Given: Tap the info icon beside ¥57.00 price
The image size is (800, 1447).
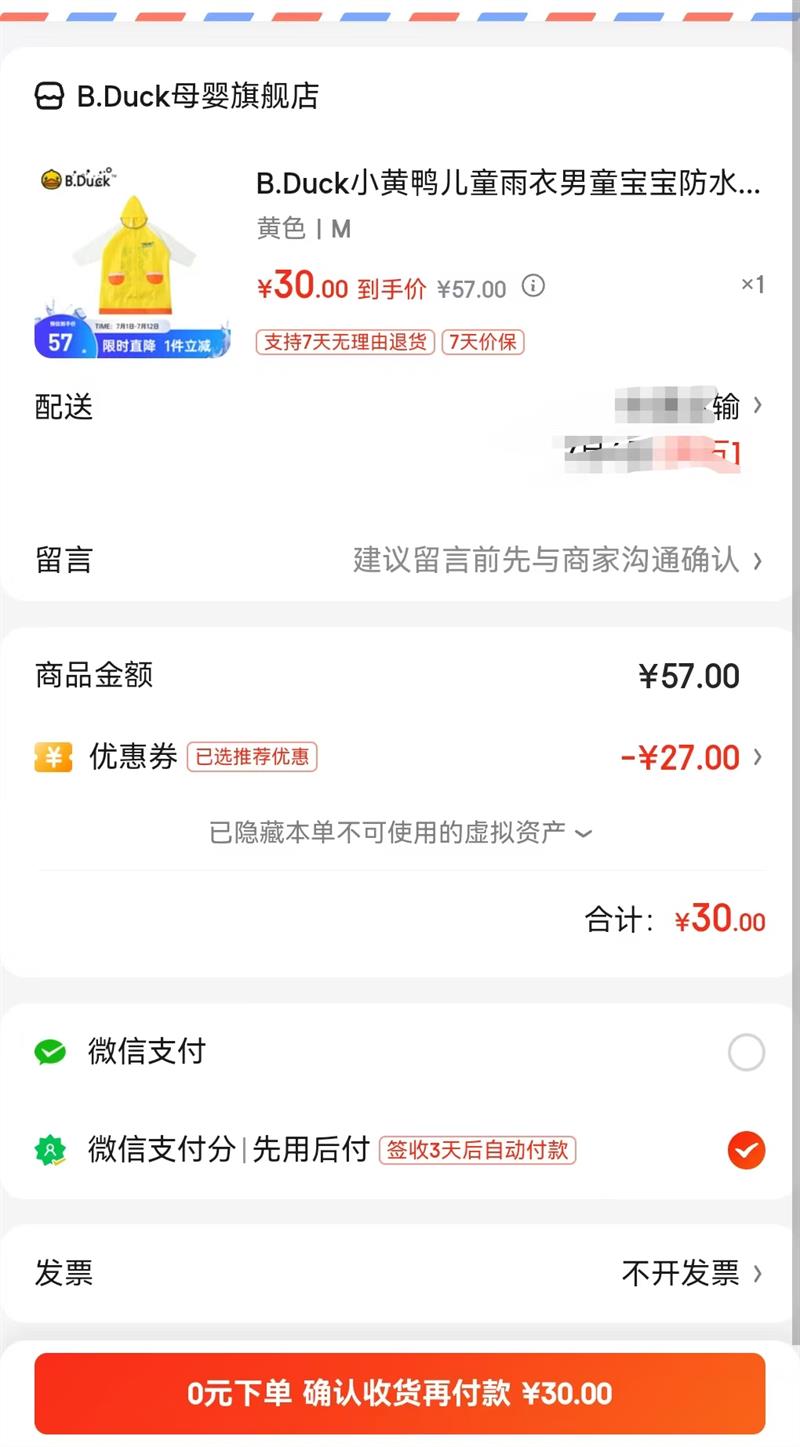Looking at the screenshot, I should click(535, 287).
